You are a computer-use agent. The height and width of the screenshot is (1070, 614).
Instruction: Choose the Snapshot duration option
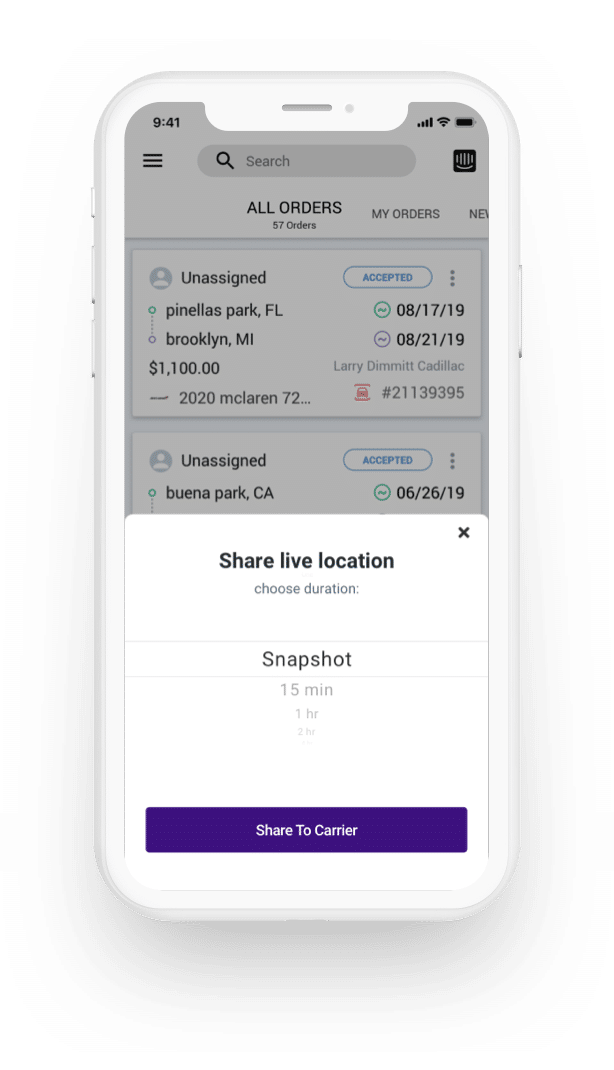[x=306, y=659]
